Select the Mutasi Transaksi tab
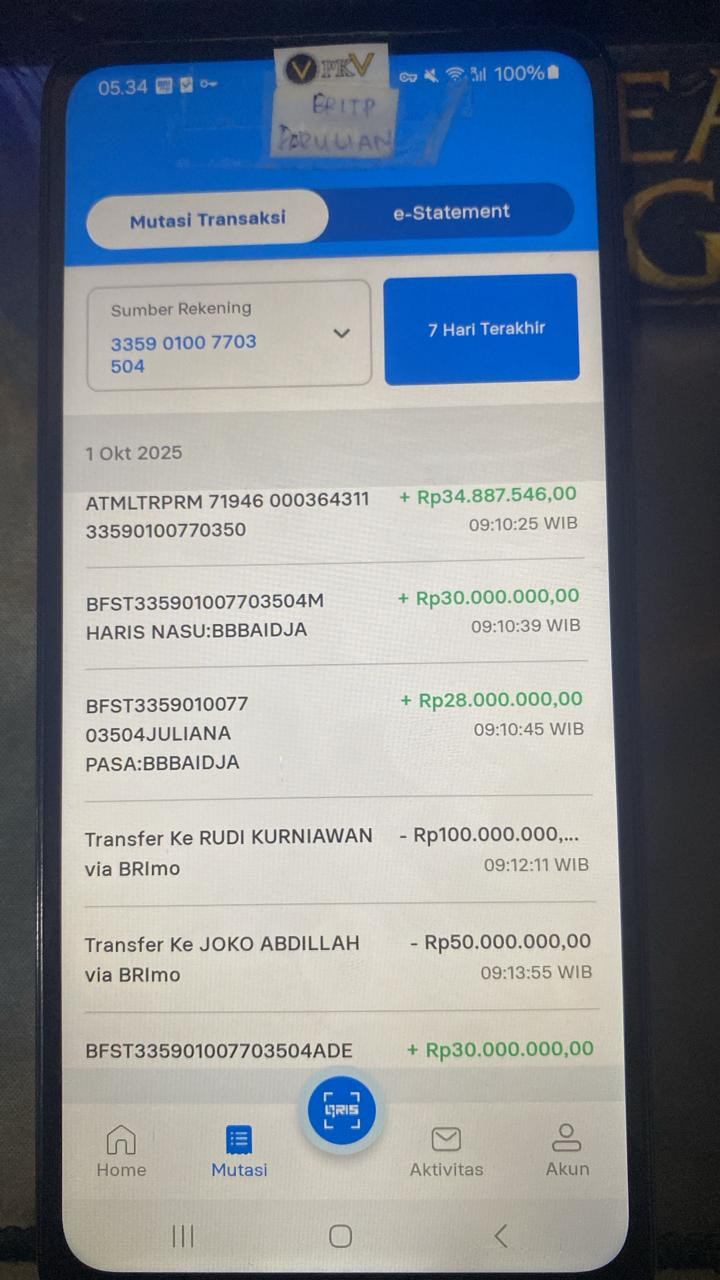This screenshot has height=1280, width=720. 207,219
